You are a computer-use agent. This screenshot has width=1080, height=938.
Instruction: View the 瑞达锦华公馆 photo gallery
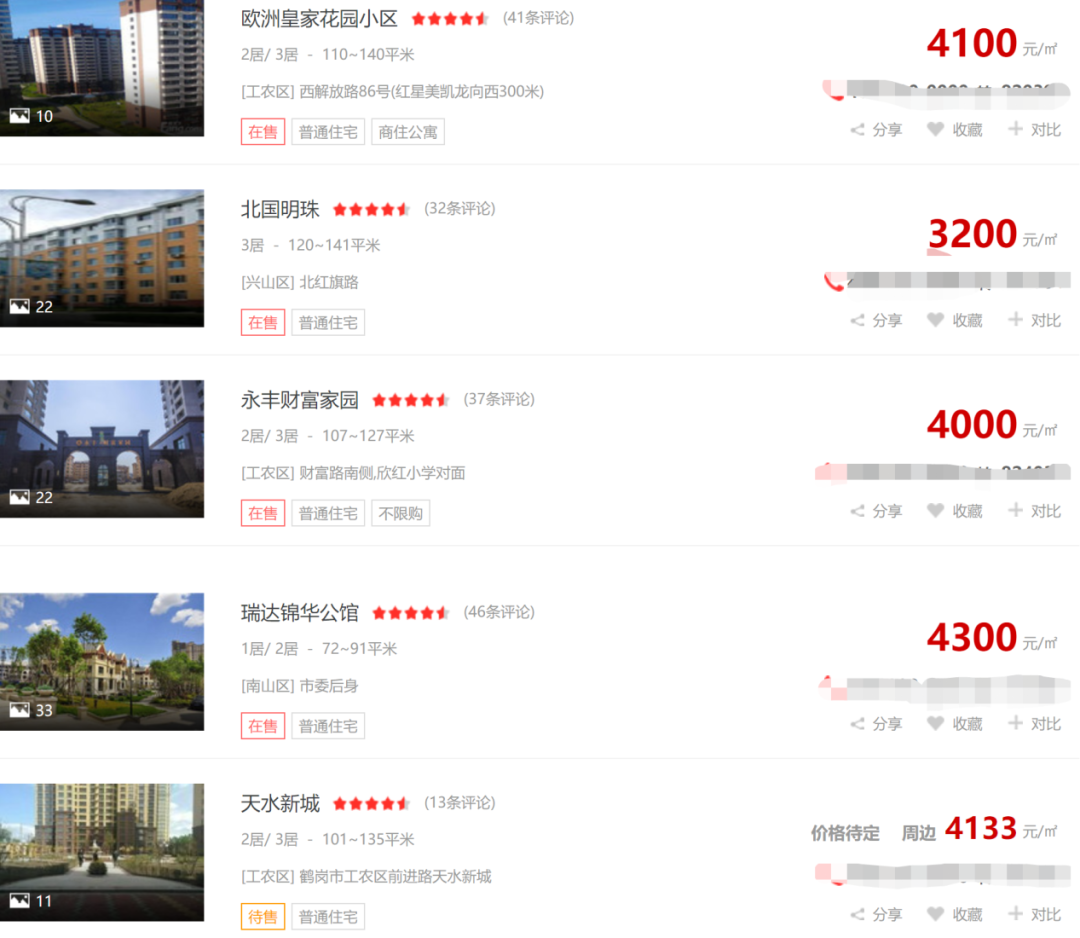tap(101, 661)
